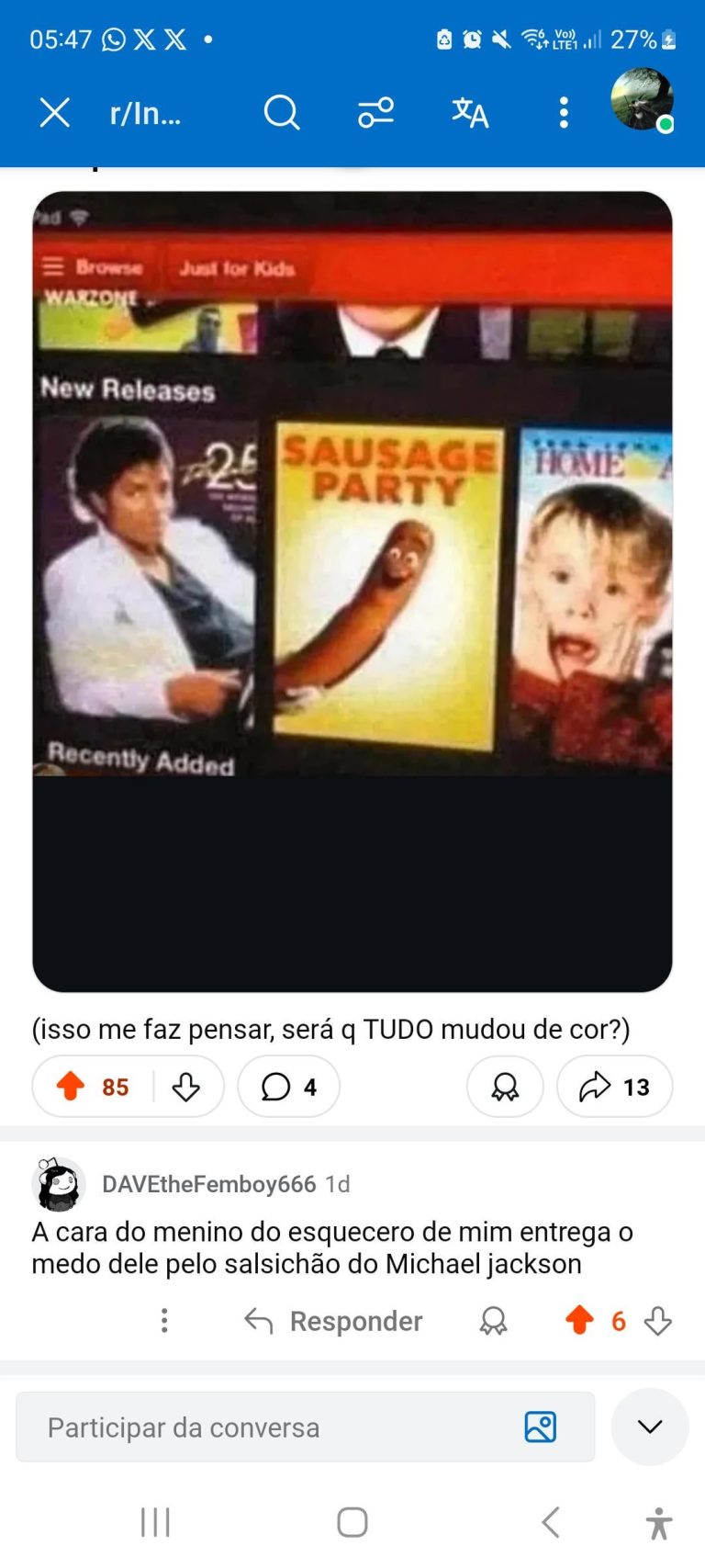Attach an image to your comment
The height and width of the screenshot is (1568, 705).
pyautogui.click(x=541, y=1427)
